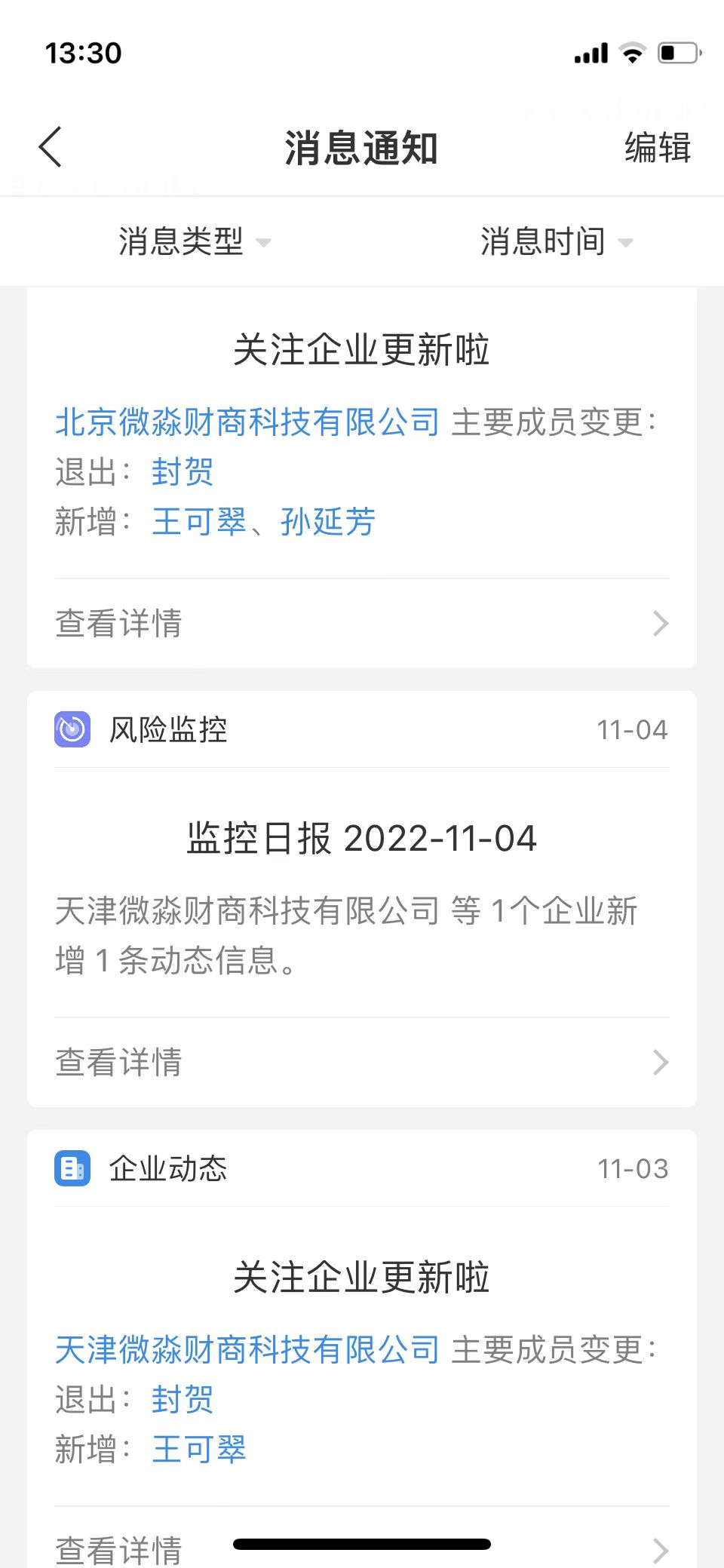
Task: Open 孙延芳 person link
Action: tap(328, 522)
